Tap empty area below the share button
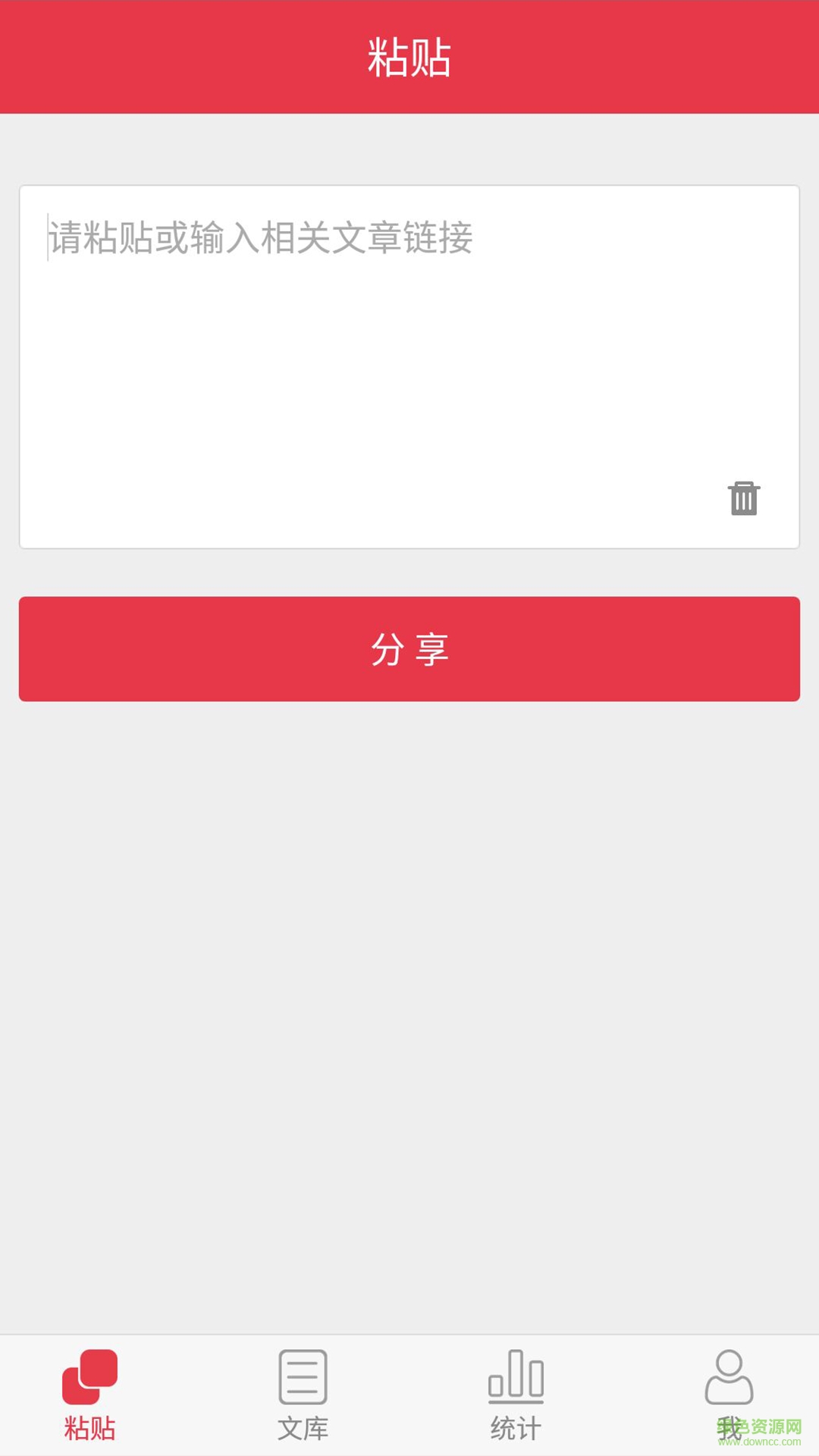819x1456 pixels. point(409,986)
